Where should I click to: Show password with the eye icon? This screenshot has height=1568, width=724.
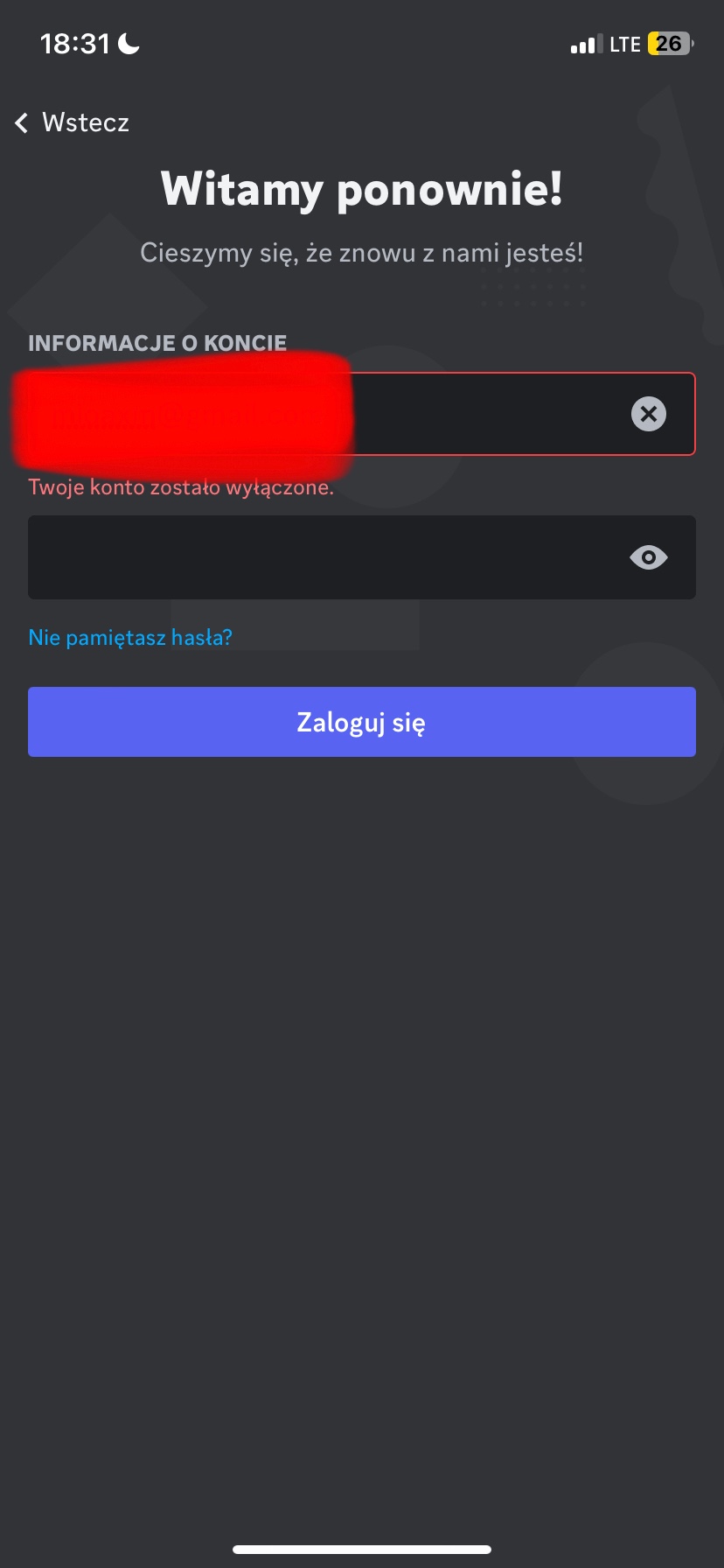pyautogui.click(x=648, y=557)
